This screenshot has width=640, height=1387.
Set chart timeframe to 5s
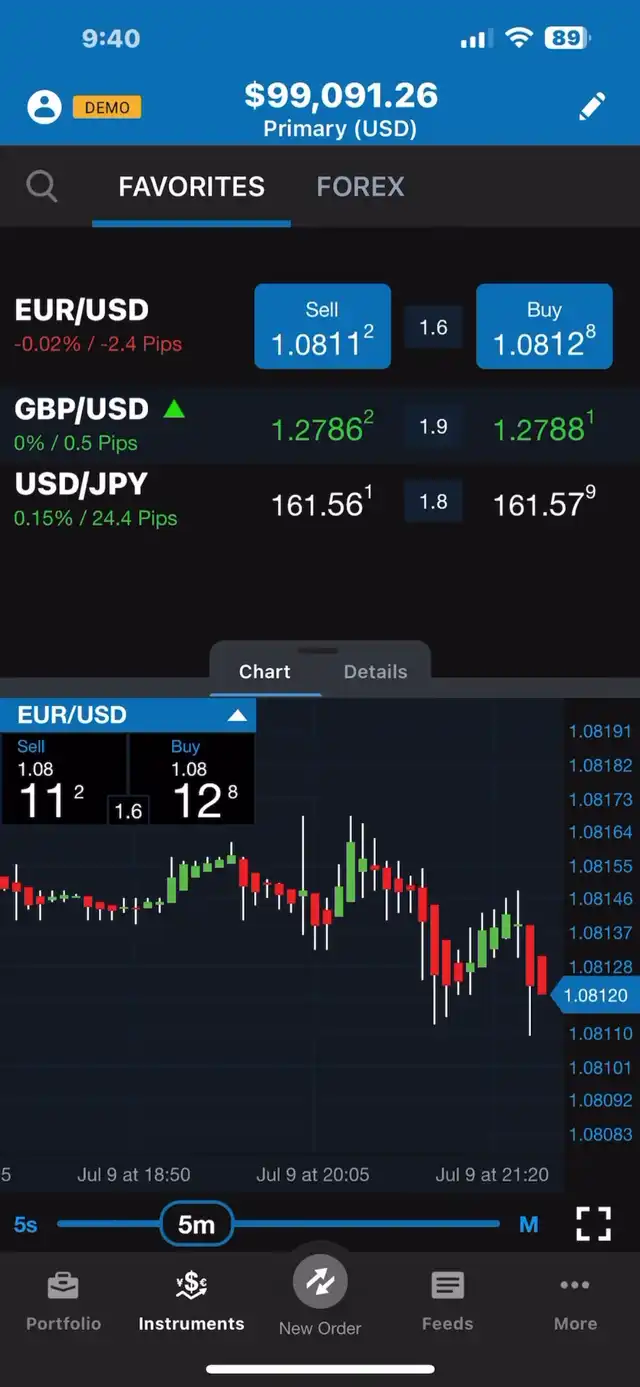point(26,1224)
